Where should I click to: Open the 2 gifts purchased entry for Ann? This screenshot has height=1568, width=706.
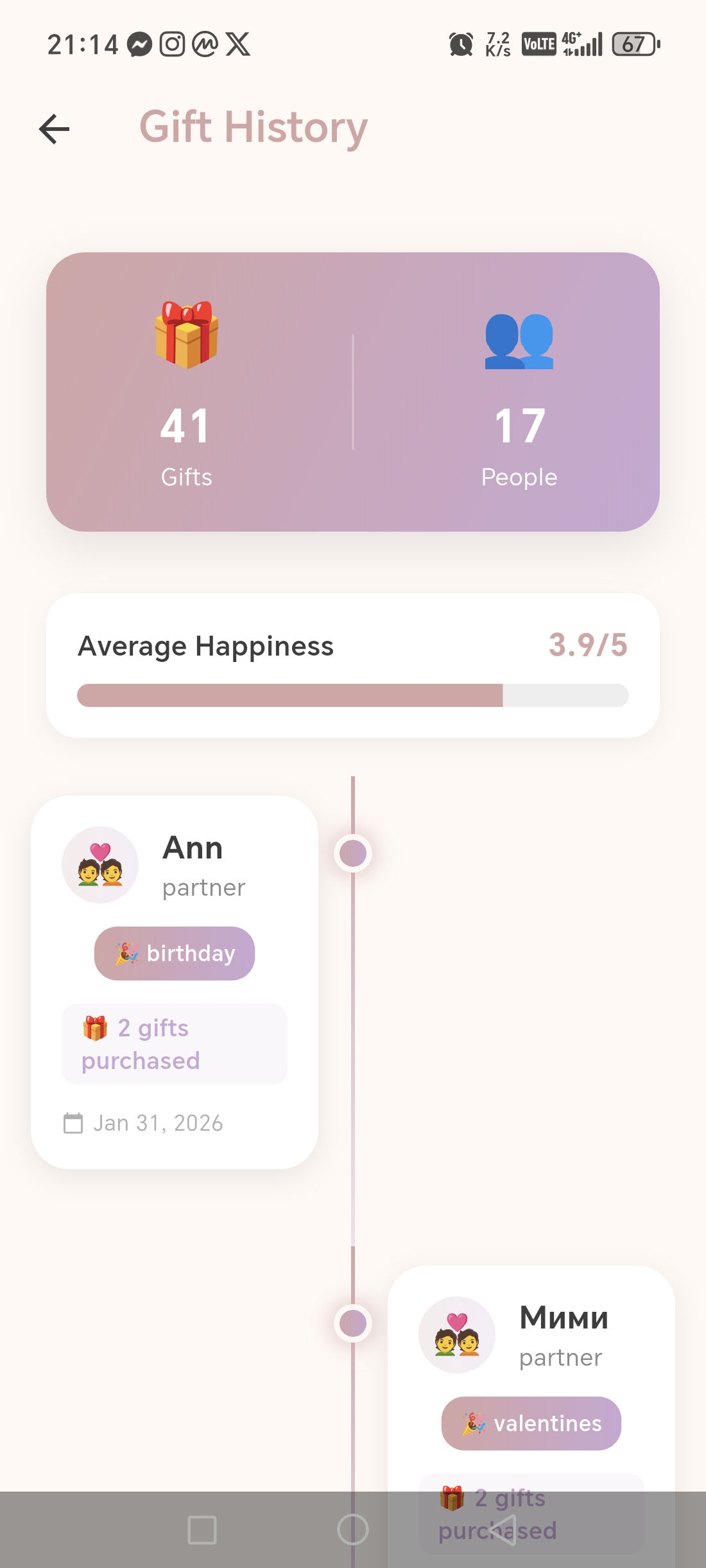pyautogui.click(x=174, y=1044)
